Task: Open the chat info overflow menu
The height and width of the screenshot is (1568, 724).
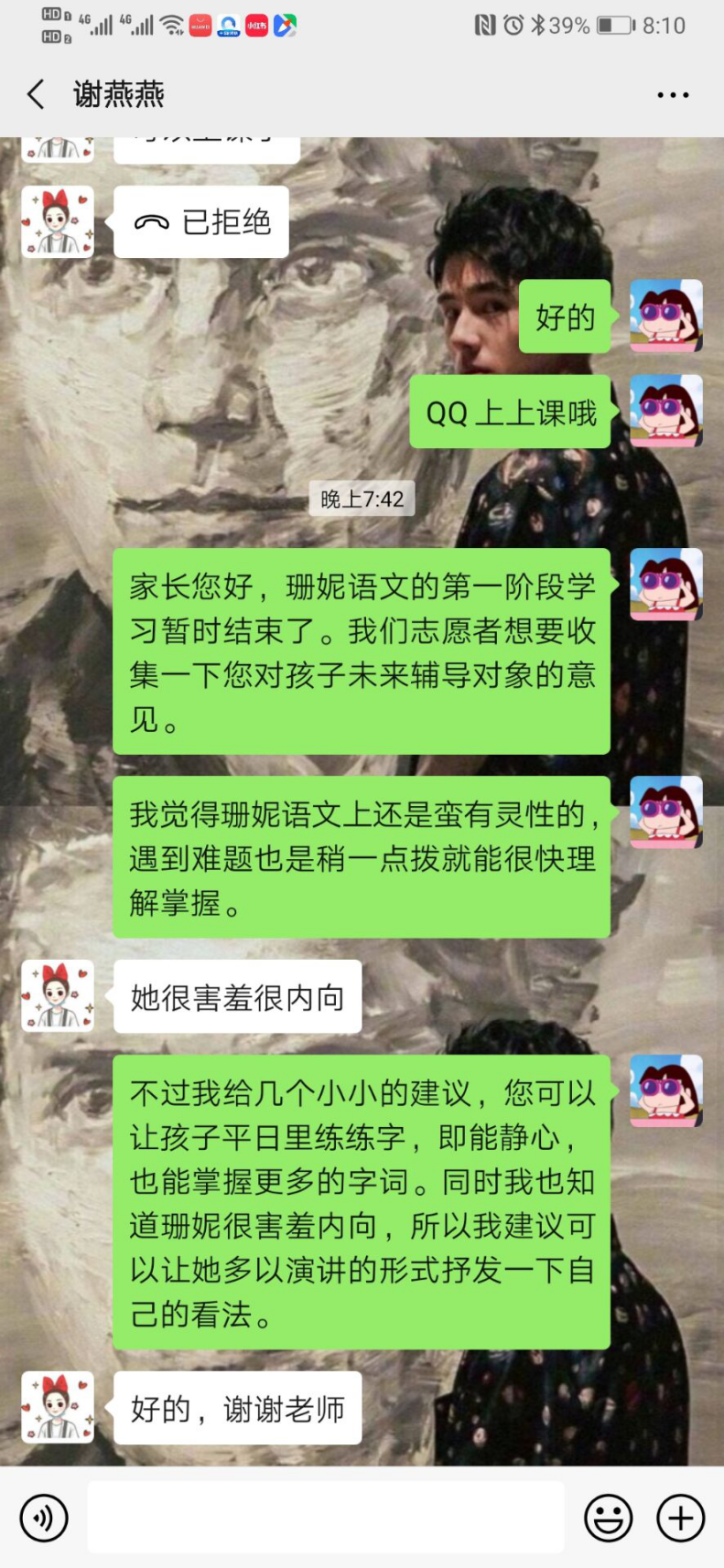Action: [x=673, y=95]
